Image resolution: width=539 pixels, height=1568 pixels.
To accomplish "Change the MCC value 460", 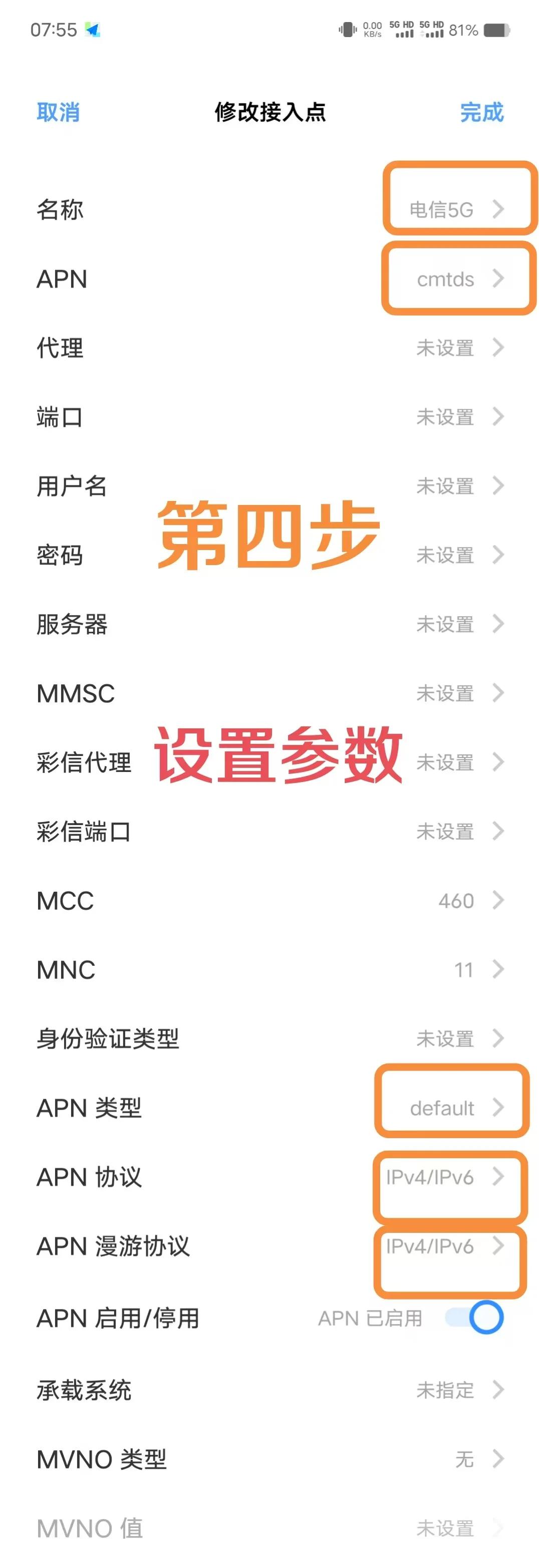I will (456, 900).
